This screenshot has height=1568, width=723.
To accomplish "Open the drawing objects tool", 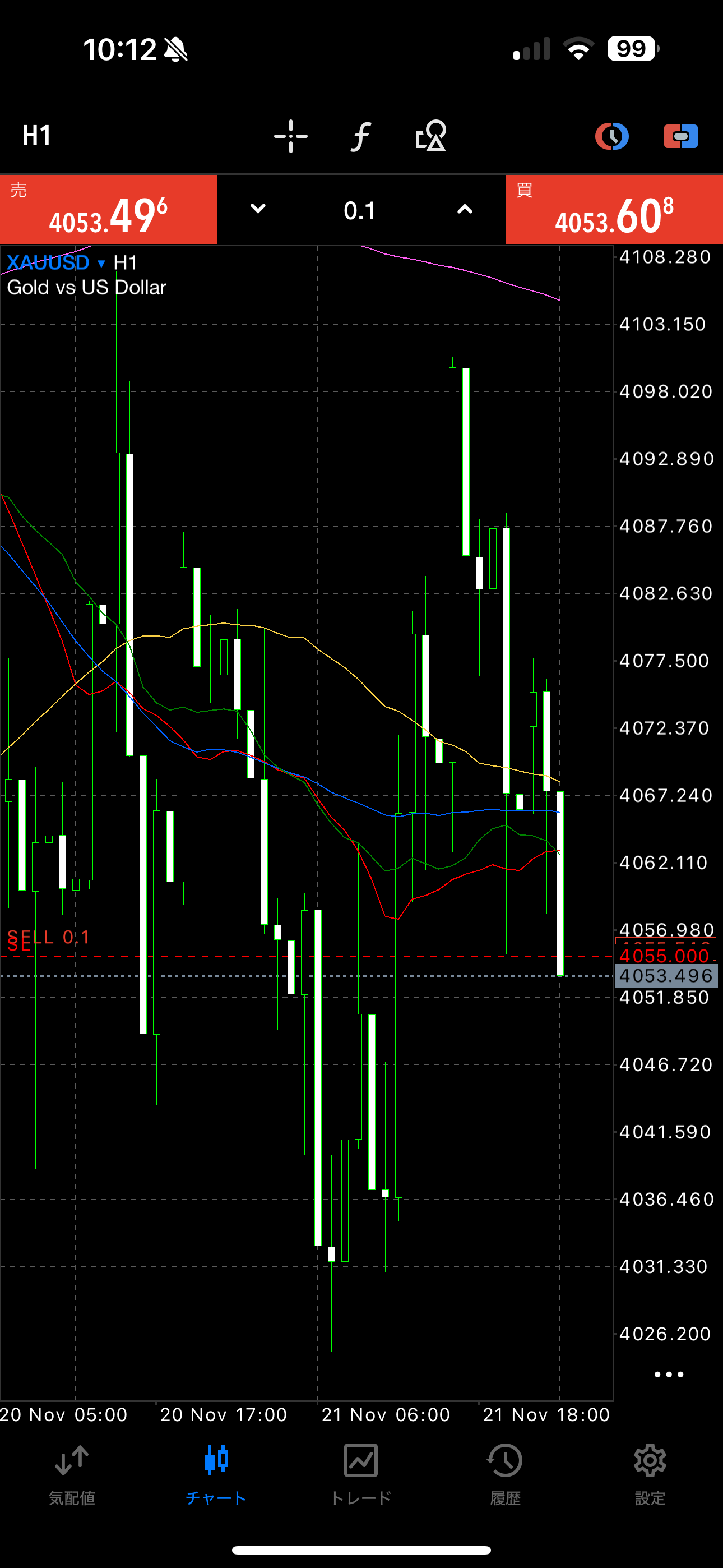I will 431,136.
